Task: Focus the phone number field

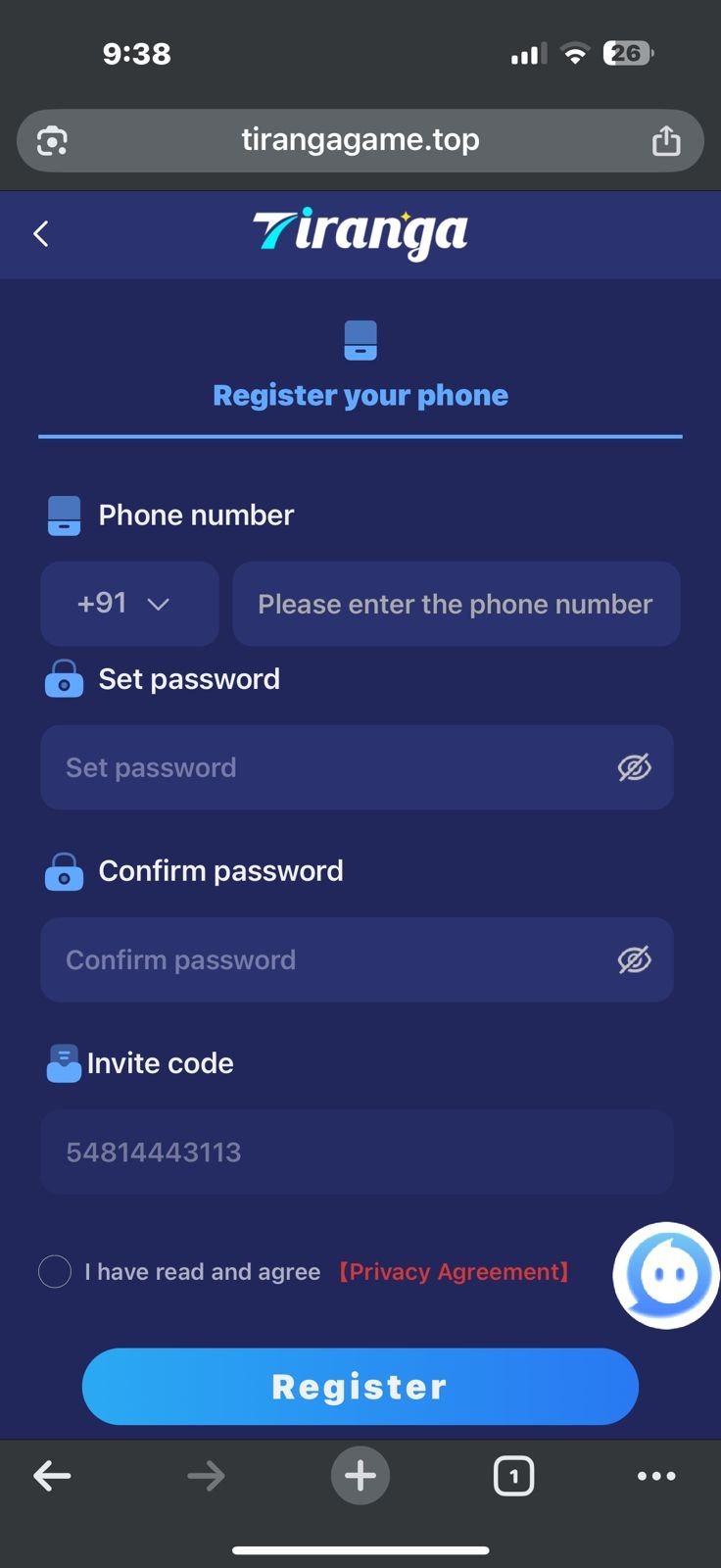Action: click(x=456, y=604)
